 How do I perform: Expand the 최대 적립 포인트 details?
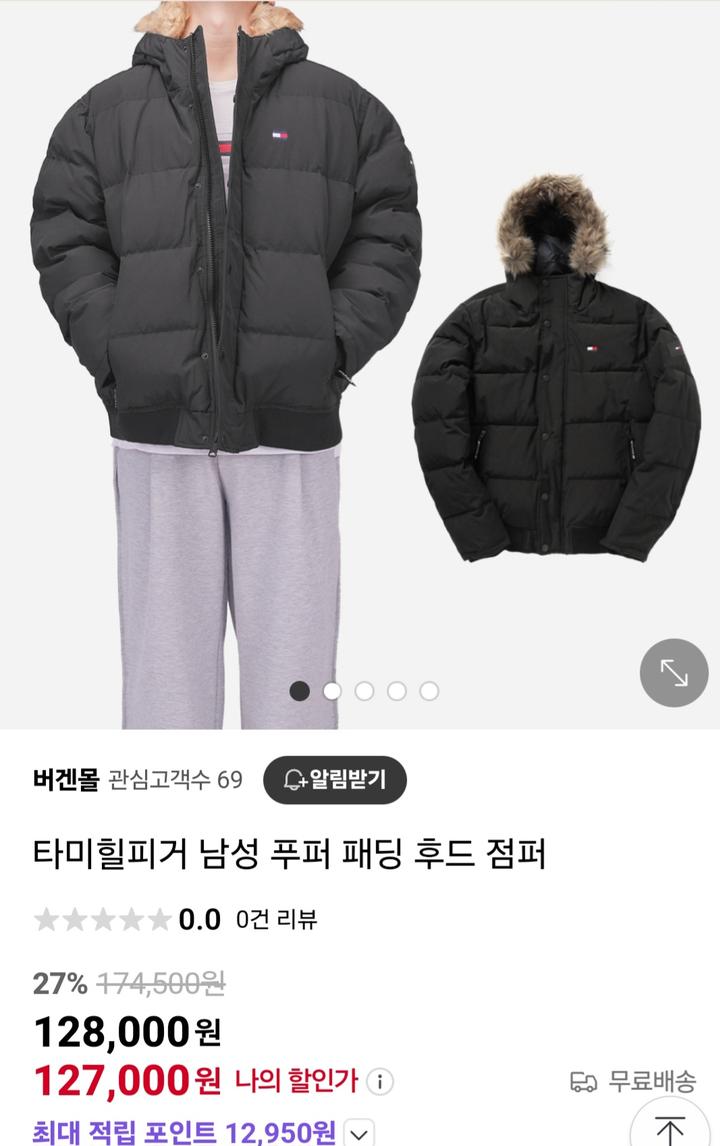tap(359, 1133)
